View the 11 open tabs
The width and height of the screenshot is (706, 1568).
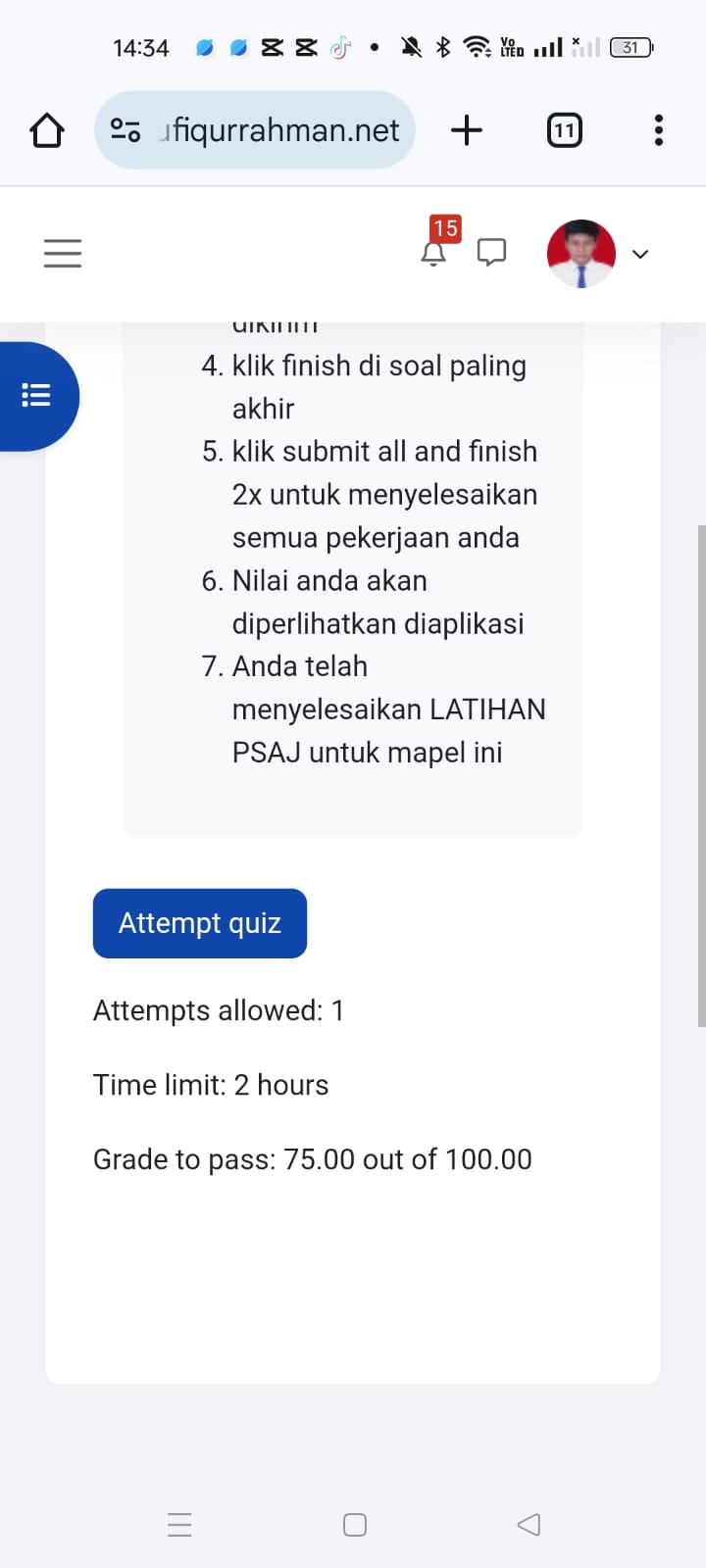tap(564, 130)
